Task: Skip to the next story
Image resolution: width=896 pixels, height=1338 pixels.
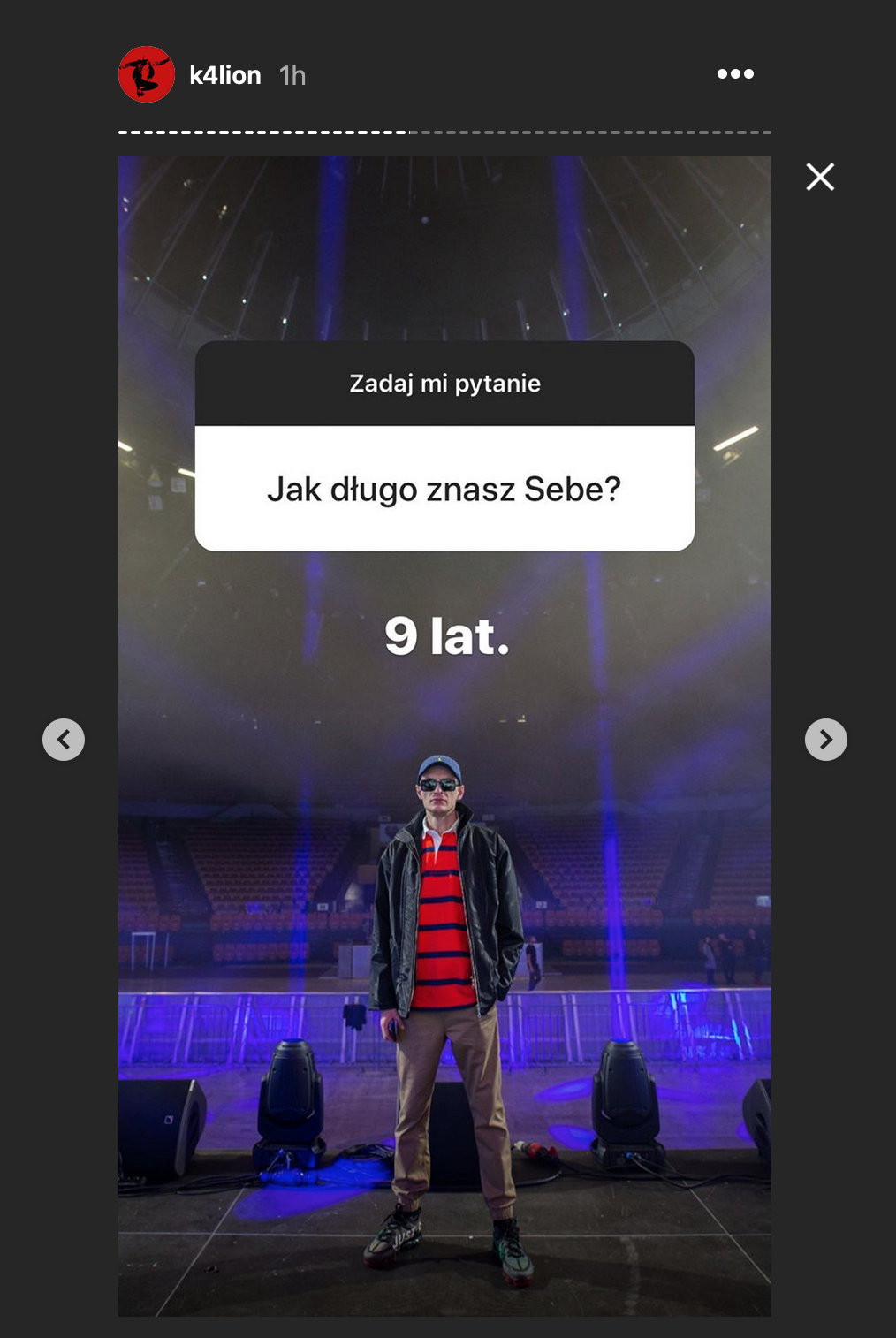Action: pyautogui.click(x=825, y=740)
